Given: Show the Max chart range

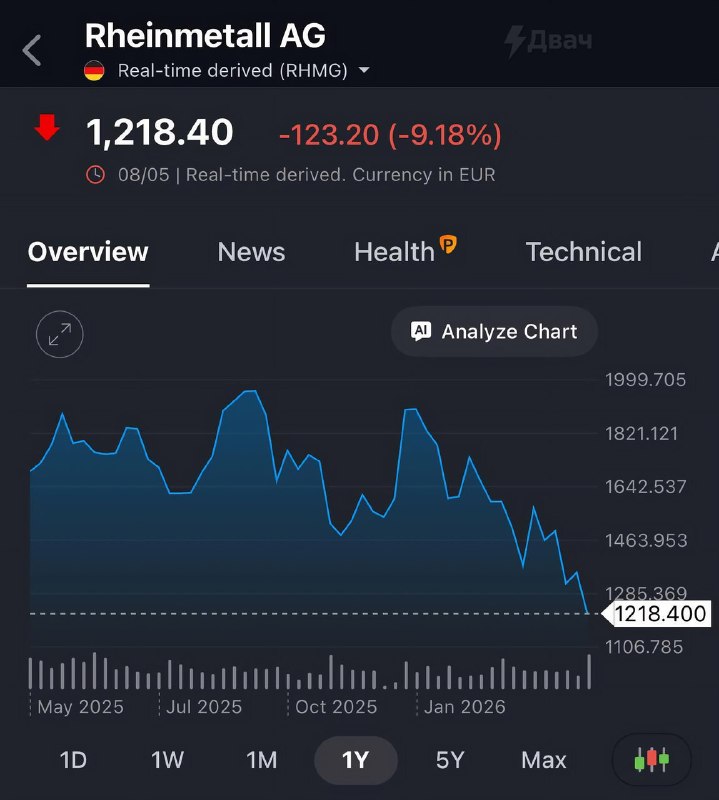Looking at the screenshot, I should pos(544,760).
